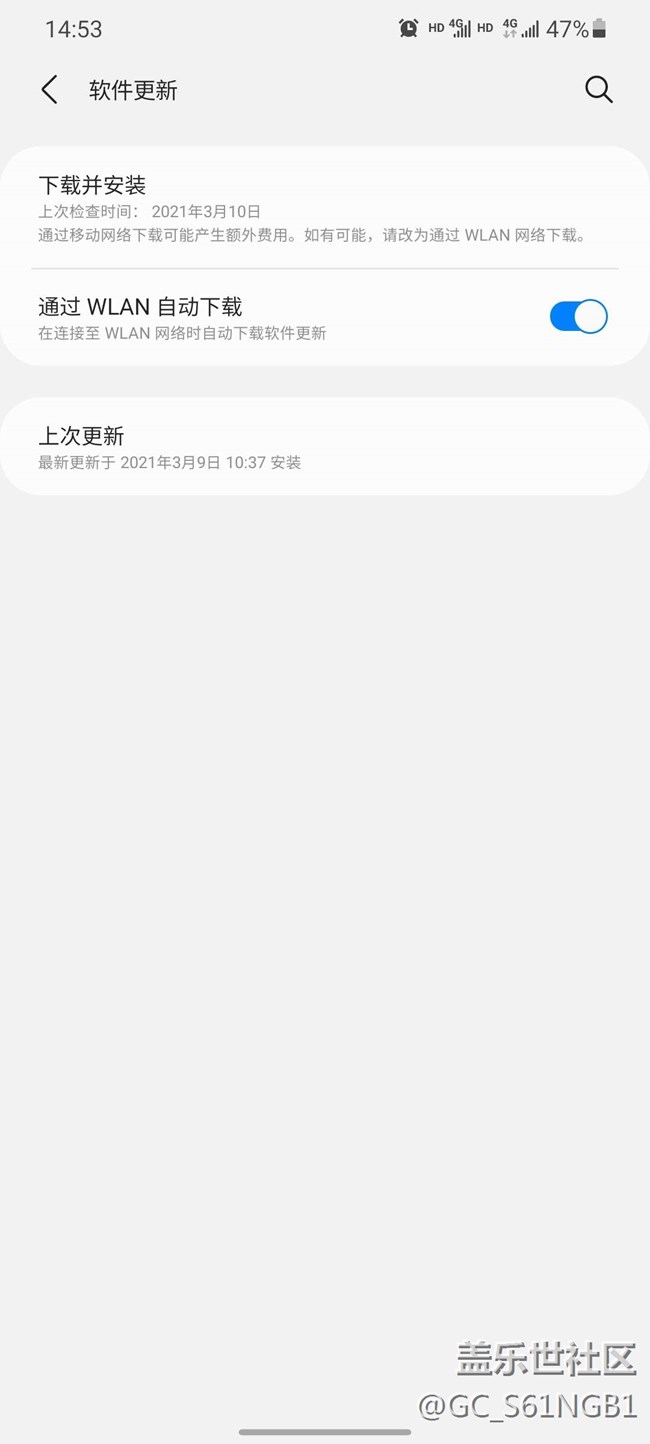
Task: Open the search magnifier icon
Action: (x=598, y=90)
